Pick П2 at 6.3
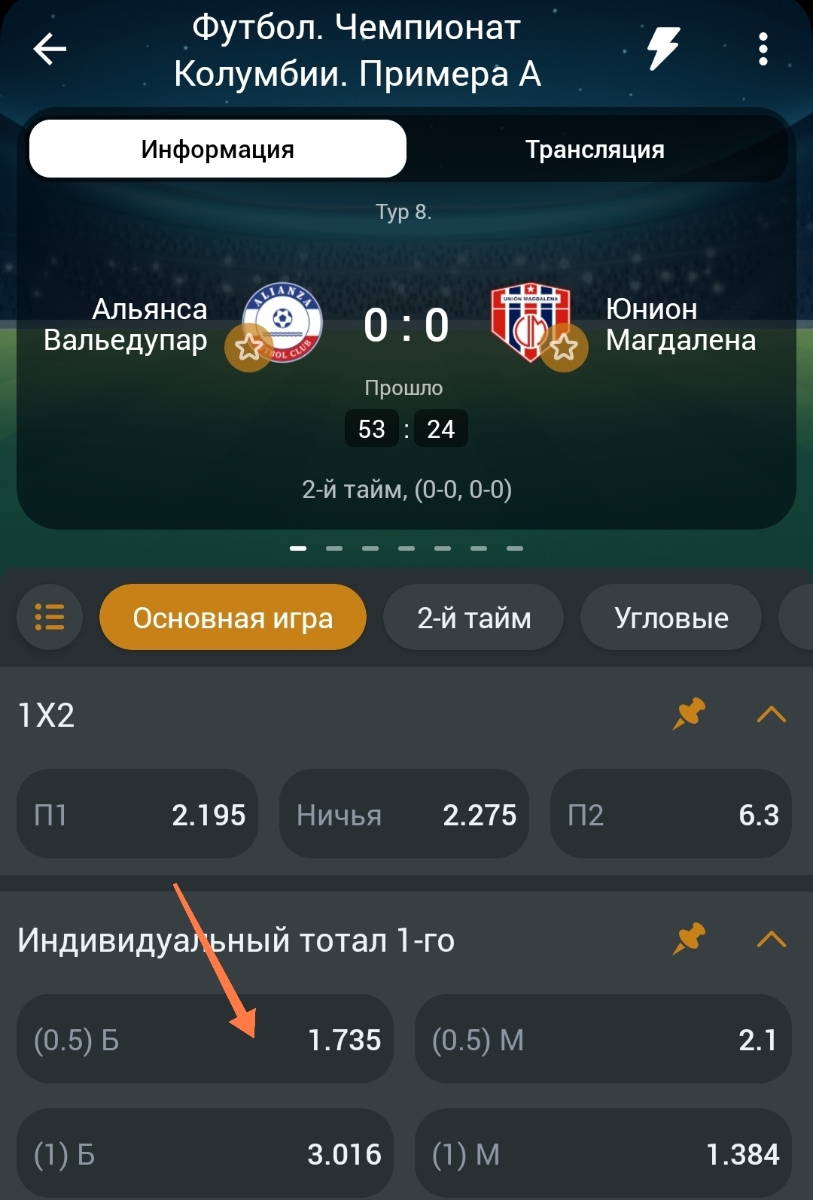Viewport: 813px width, 1200px height. [x=671, y=814]
